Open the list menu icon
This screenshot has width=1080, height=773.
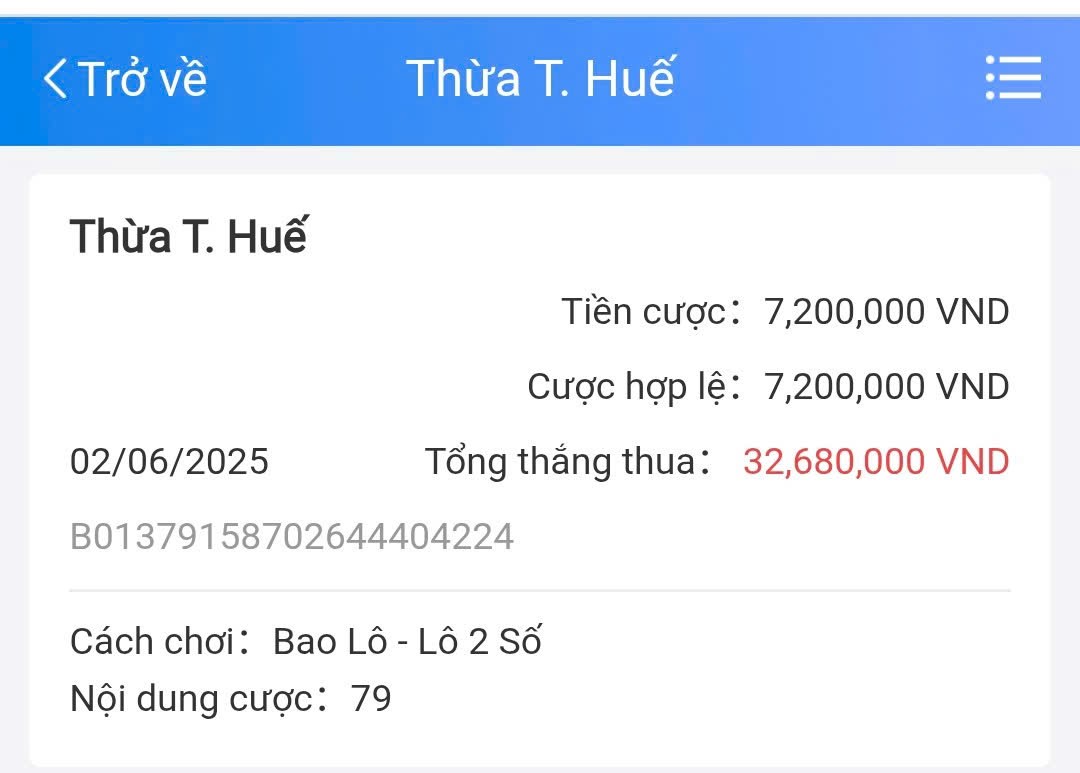click(1013, 78)
